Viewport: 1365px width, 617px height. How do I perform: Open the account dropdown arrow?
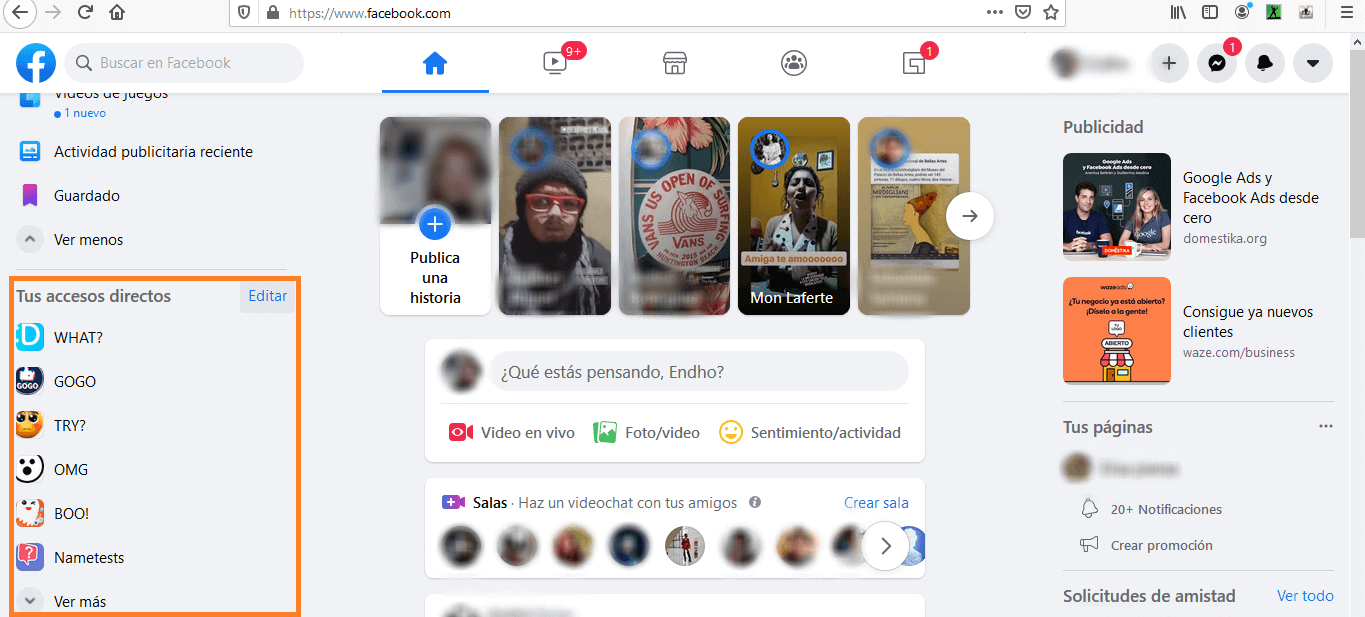(1313, 63)
